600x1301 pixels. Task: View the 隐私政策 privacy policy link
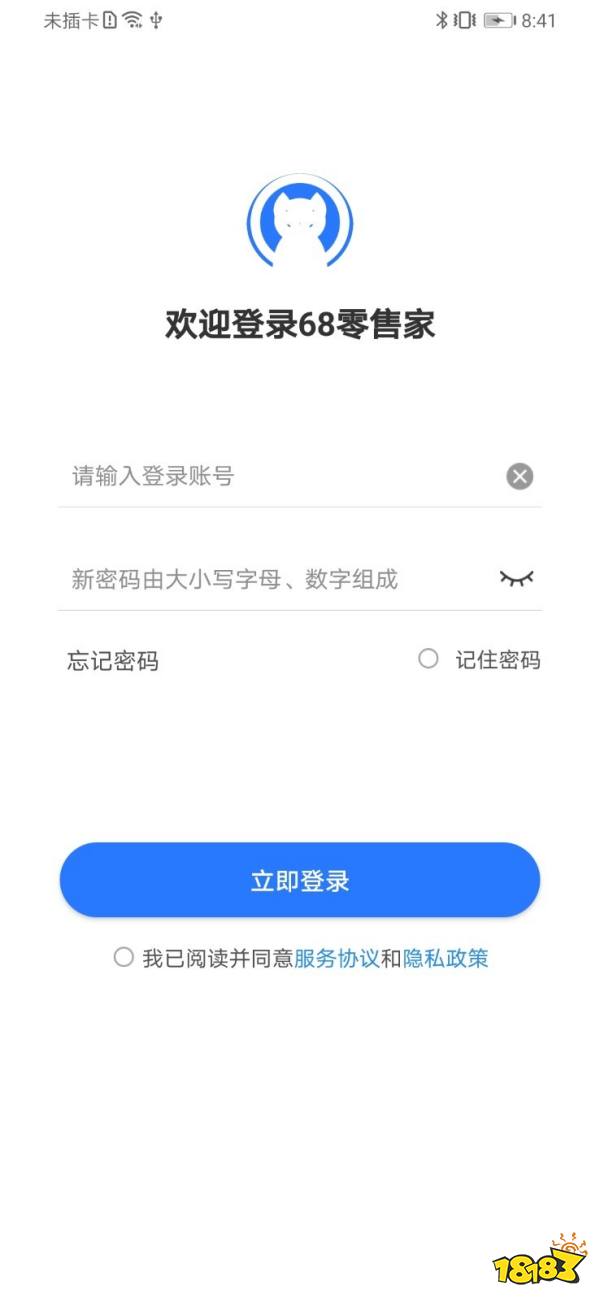click(x=446, y=958)
